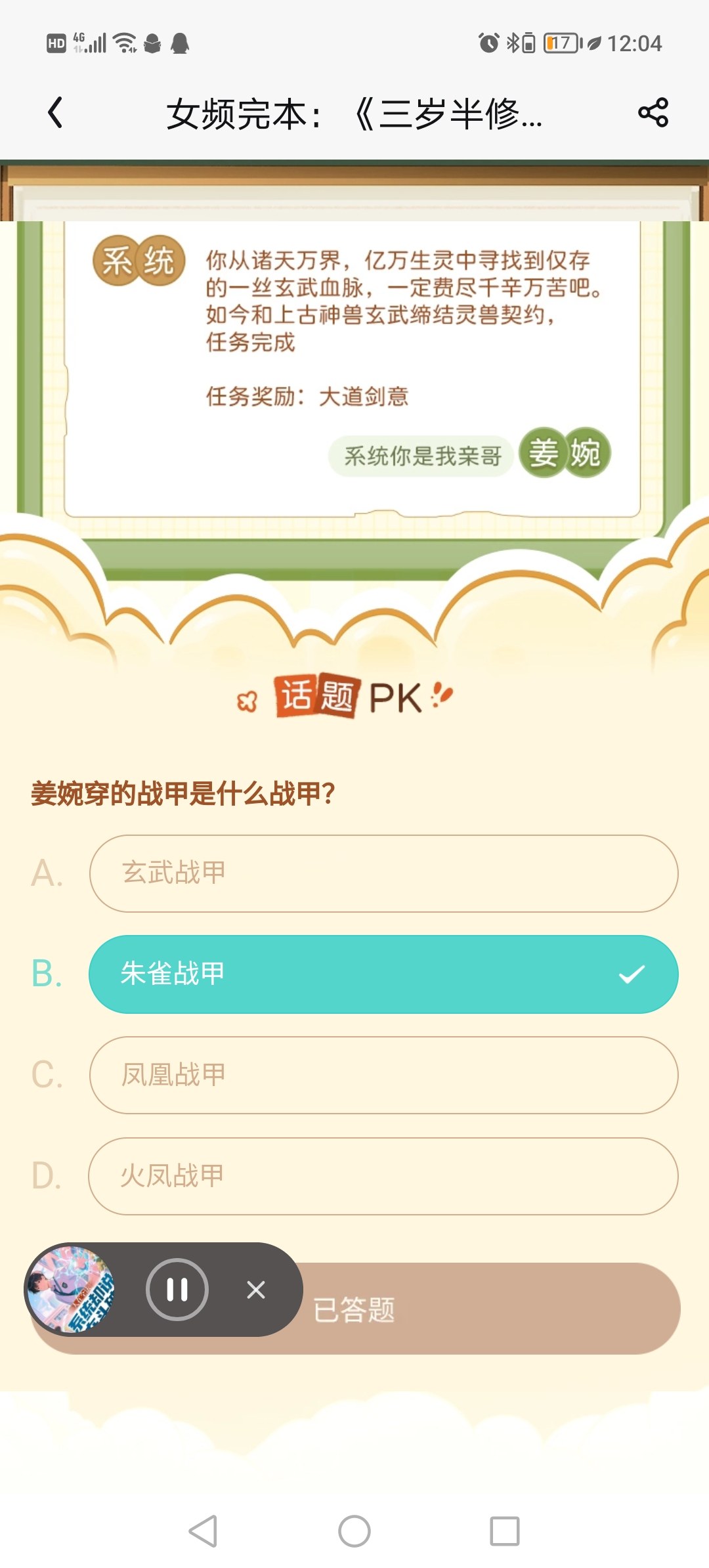This screenshot has height=1568, width=709.
Task: Pause the floating audio player
Action: point(177,1290)
